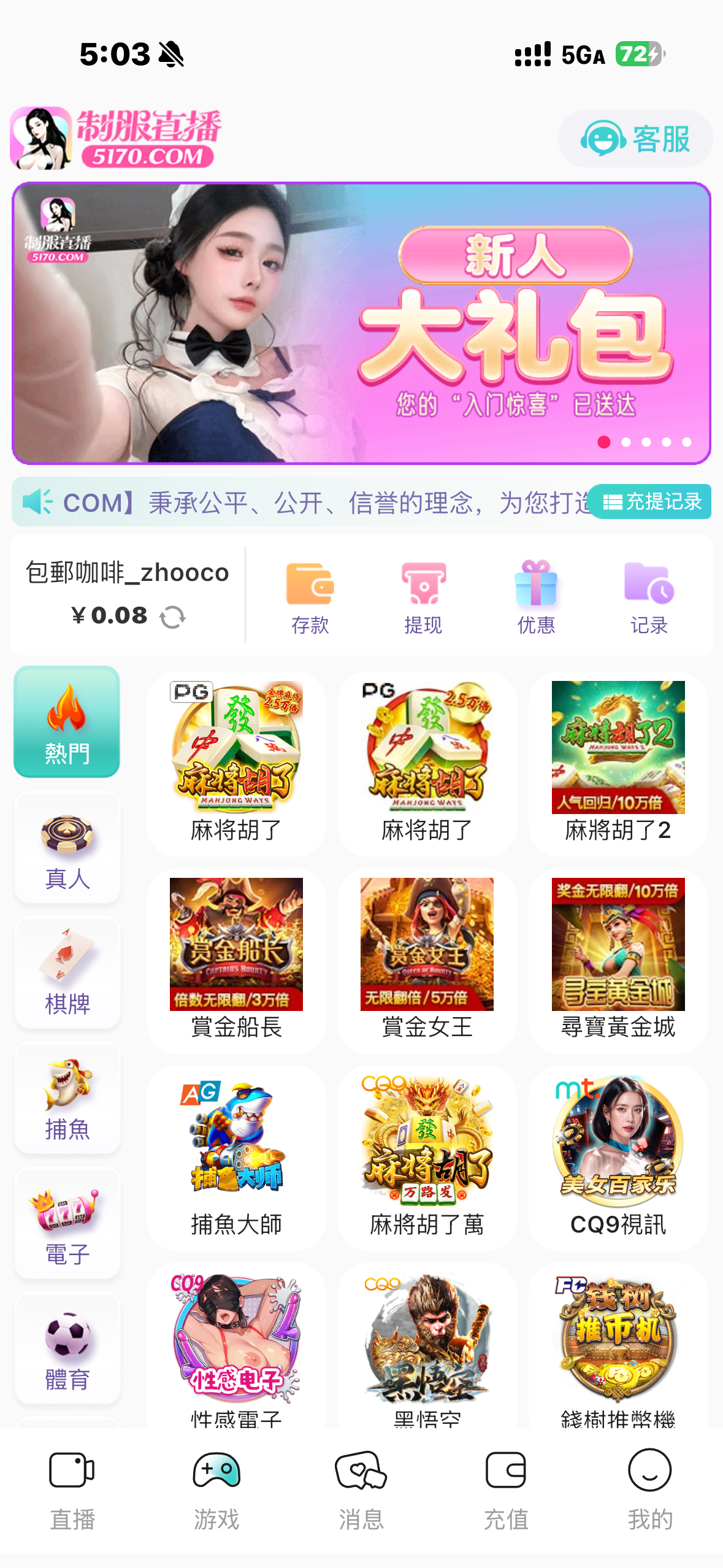723x1568 pixels.
Task: Switch to the 我的 tab
Action: [650, 1489]
